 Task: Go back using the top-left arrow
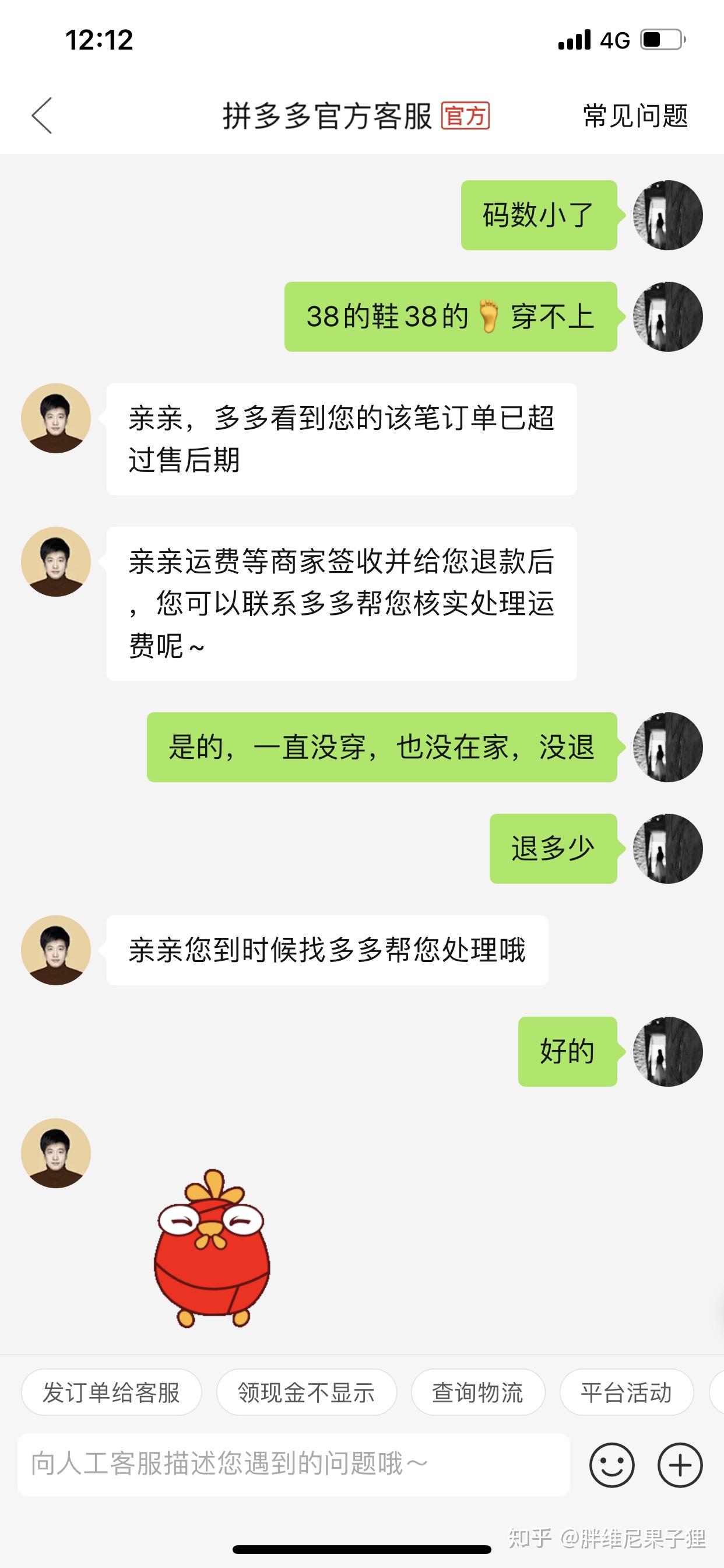click(x=42, y=116)
